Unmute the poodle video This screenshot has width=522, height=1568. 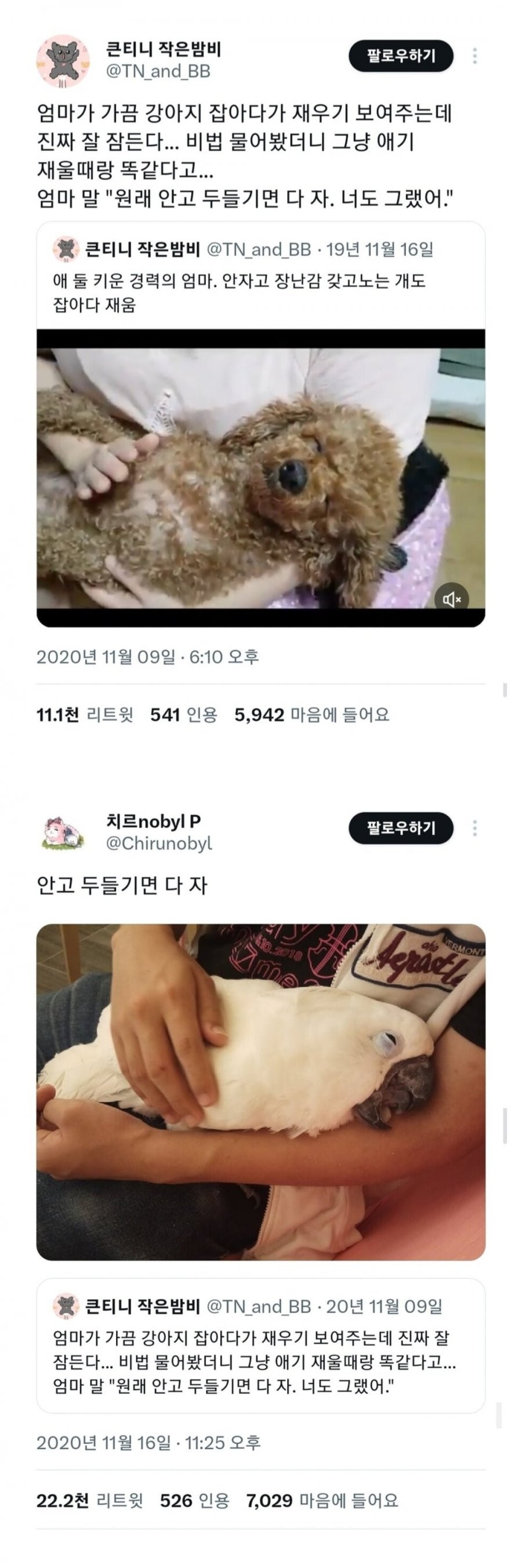point(451,599)
